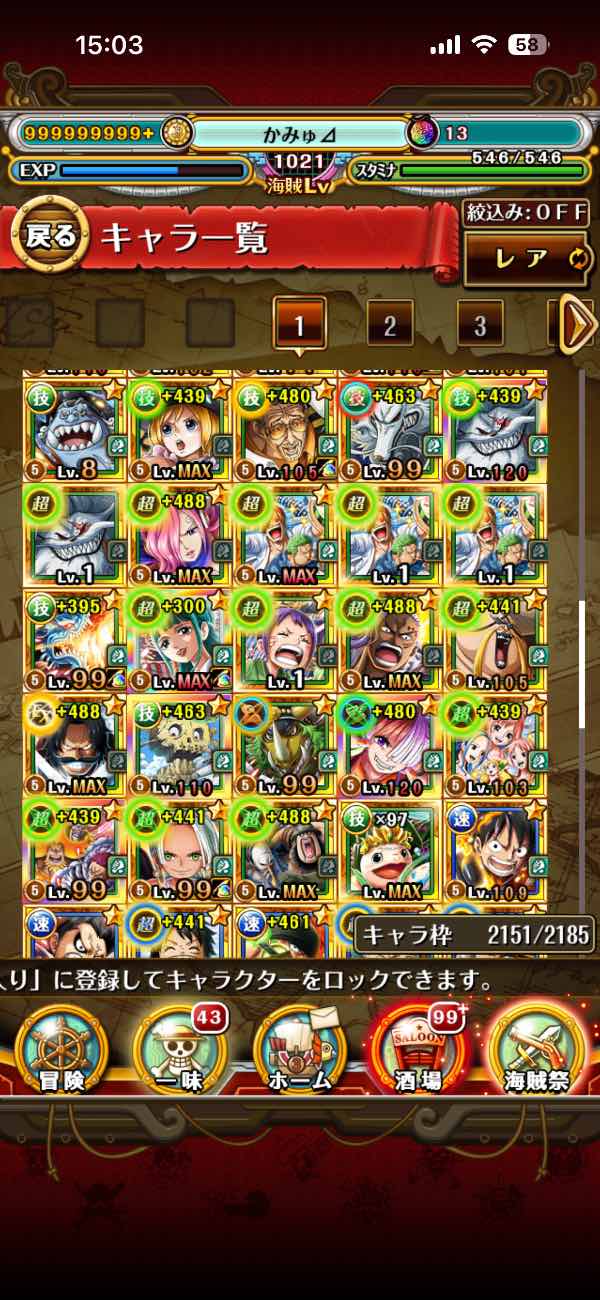Open the 酒場 tavern menu
600x1300 pixels.
point(417,1050)
